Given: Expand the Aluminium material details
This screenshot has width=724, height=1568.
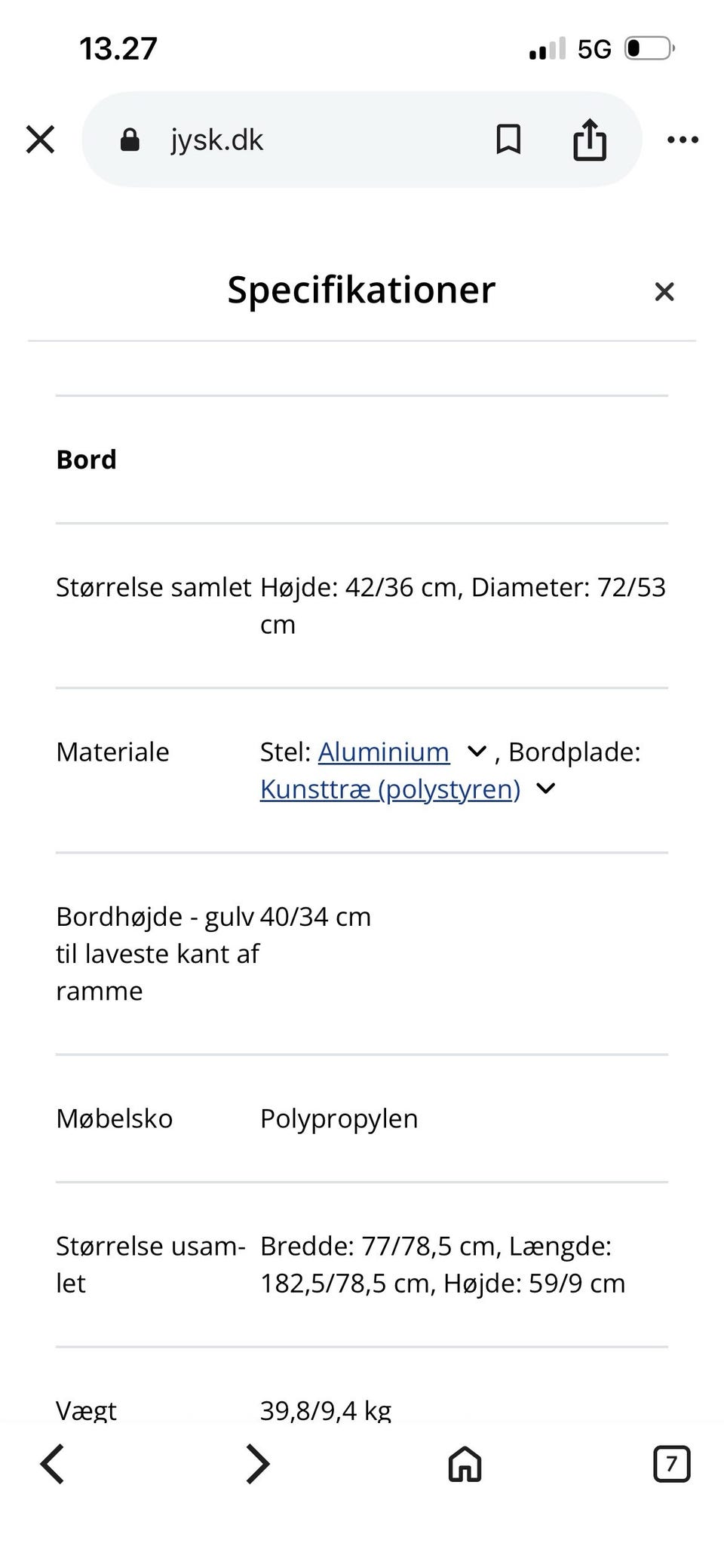Looking at the screenshot, I should [x=477, y=752].
